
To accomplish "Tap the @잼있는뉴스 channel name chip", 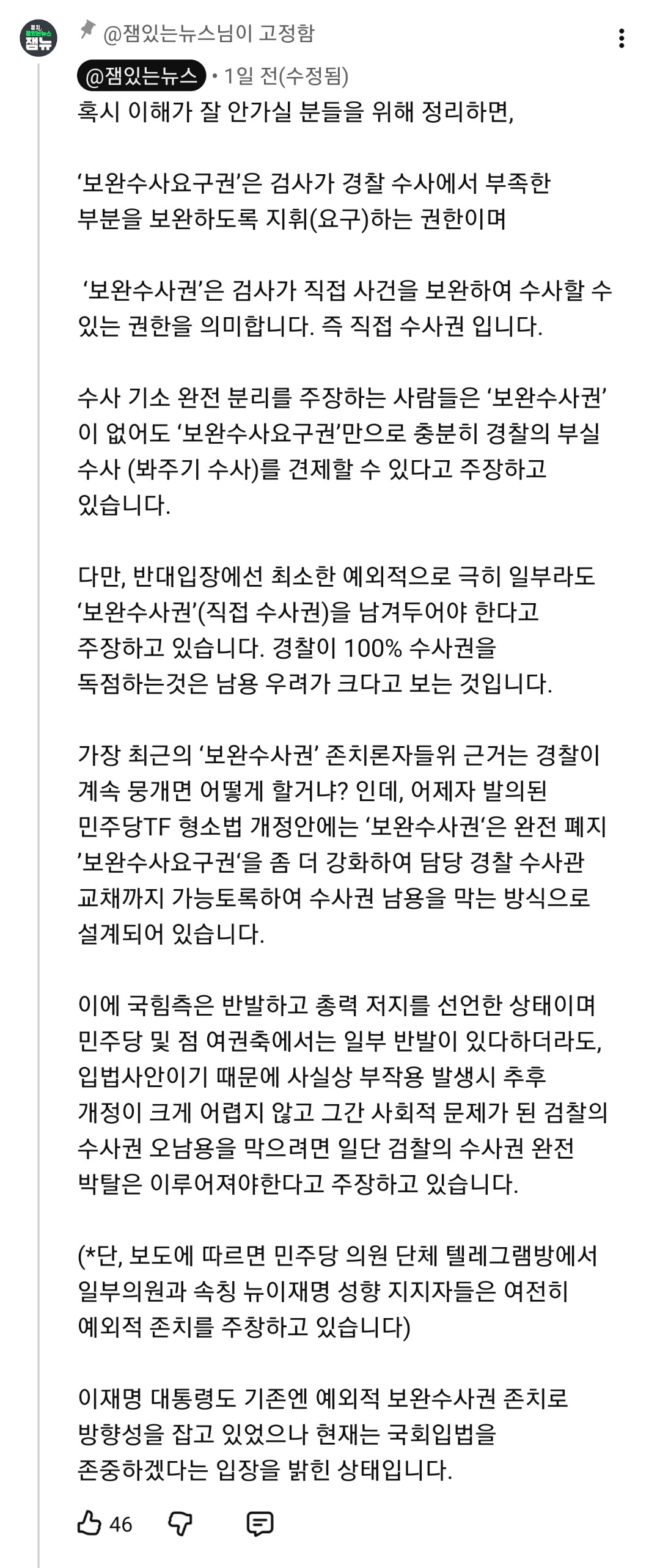I will tap(142, 76).
